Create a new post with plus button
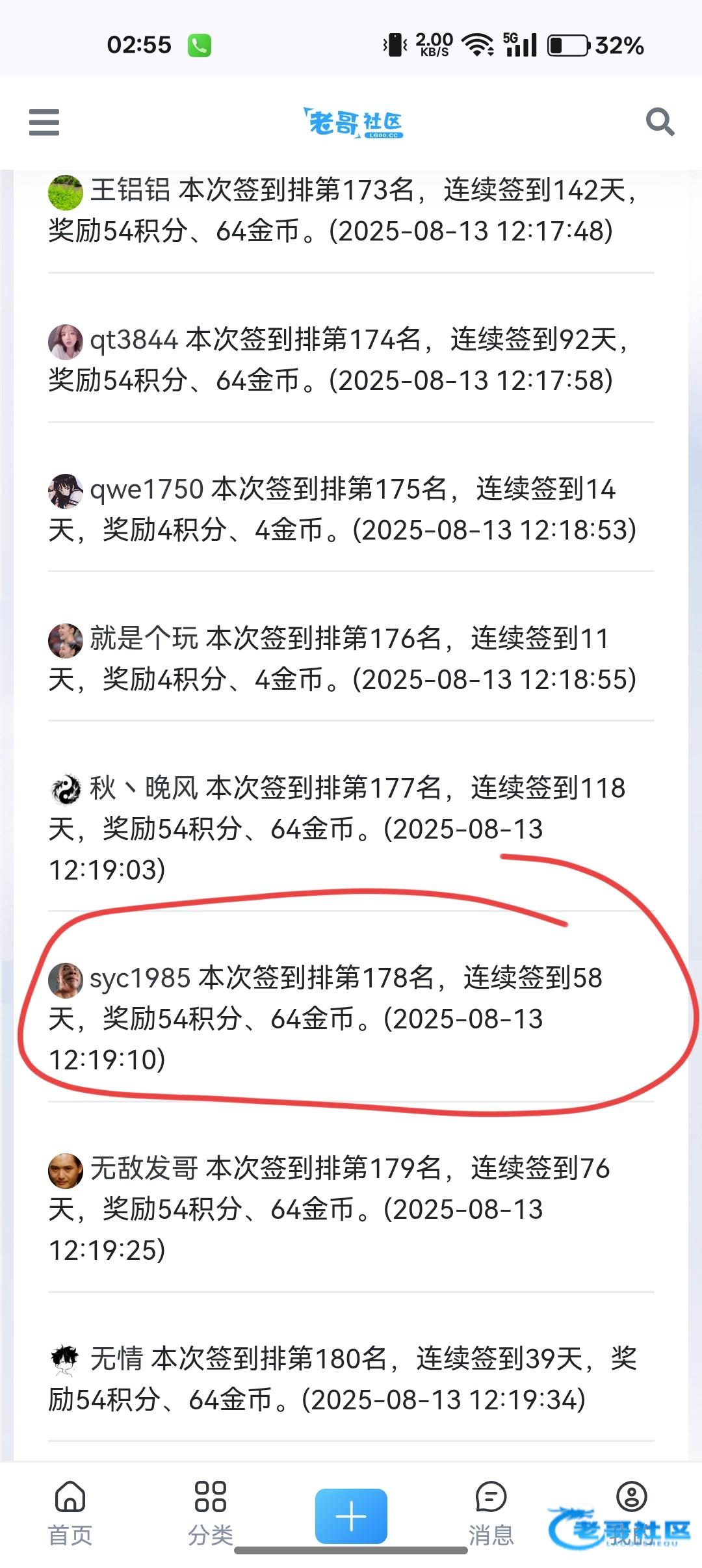The image size is (702, 1568). point(351,1516)
